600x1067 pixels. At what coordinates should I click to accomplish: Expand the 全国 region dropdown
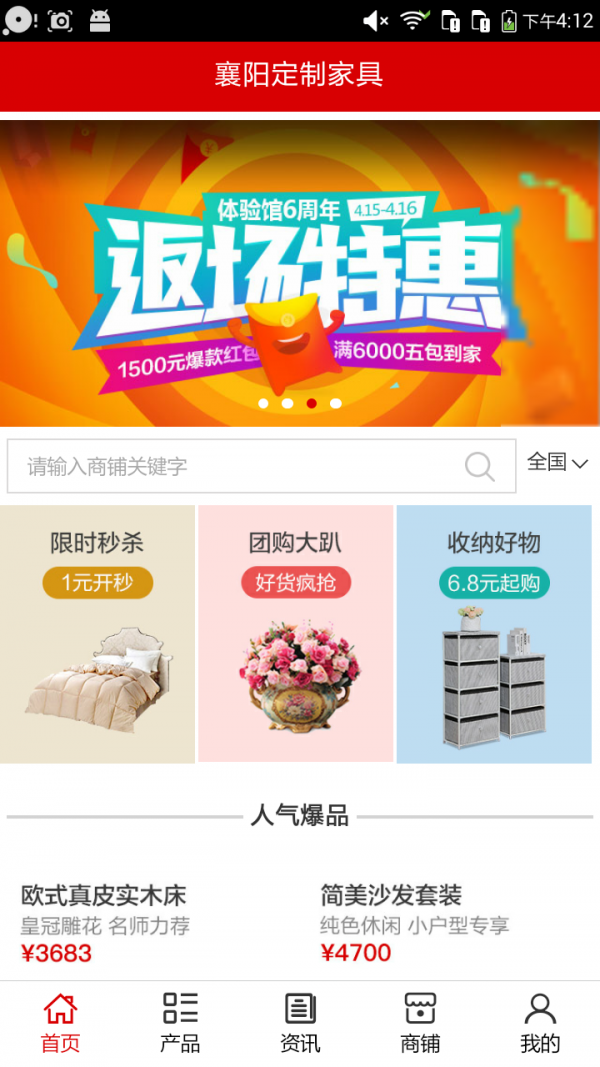tap(557, 462)
